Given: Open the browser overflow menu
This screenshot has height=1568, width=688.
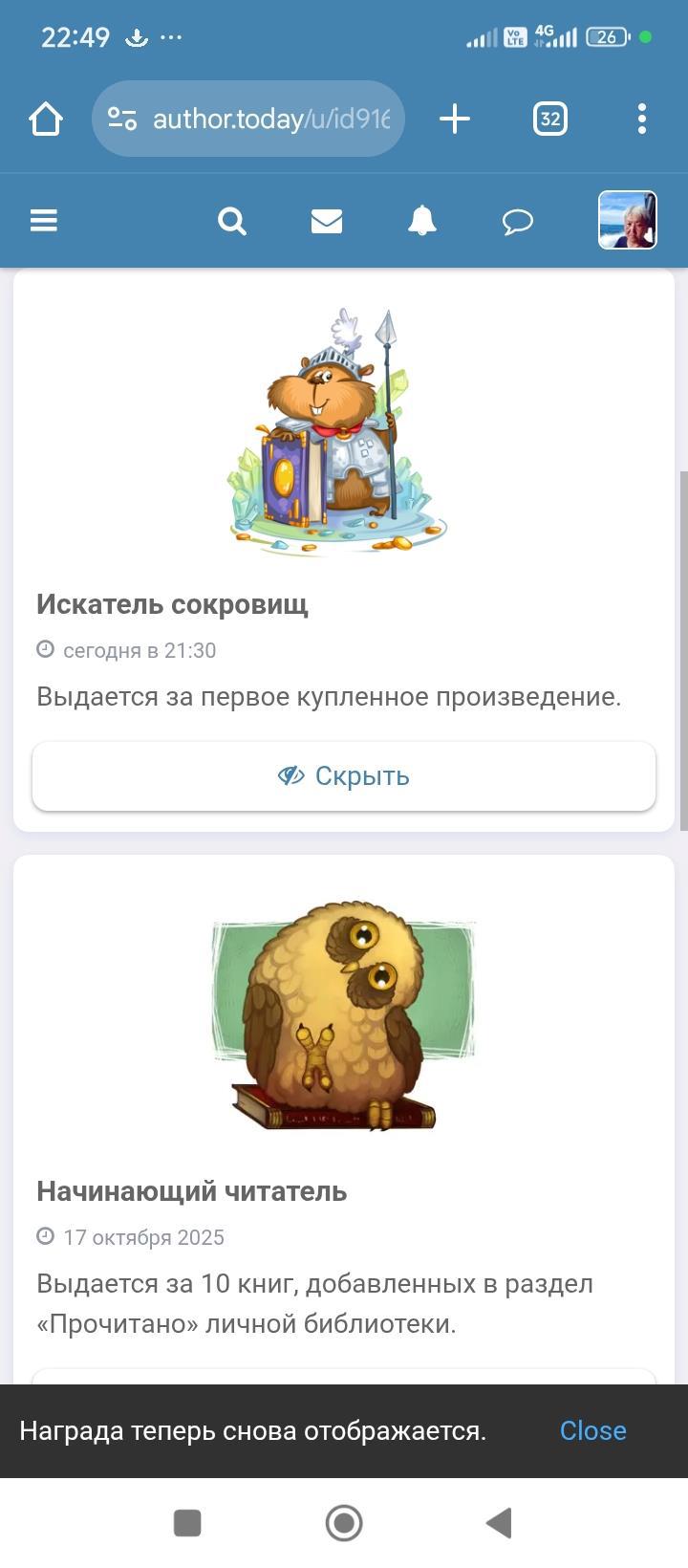Looking at the screenshot, I should click(641, 120).
